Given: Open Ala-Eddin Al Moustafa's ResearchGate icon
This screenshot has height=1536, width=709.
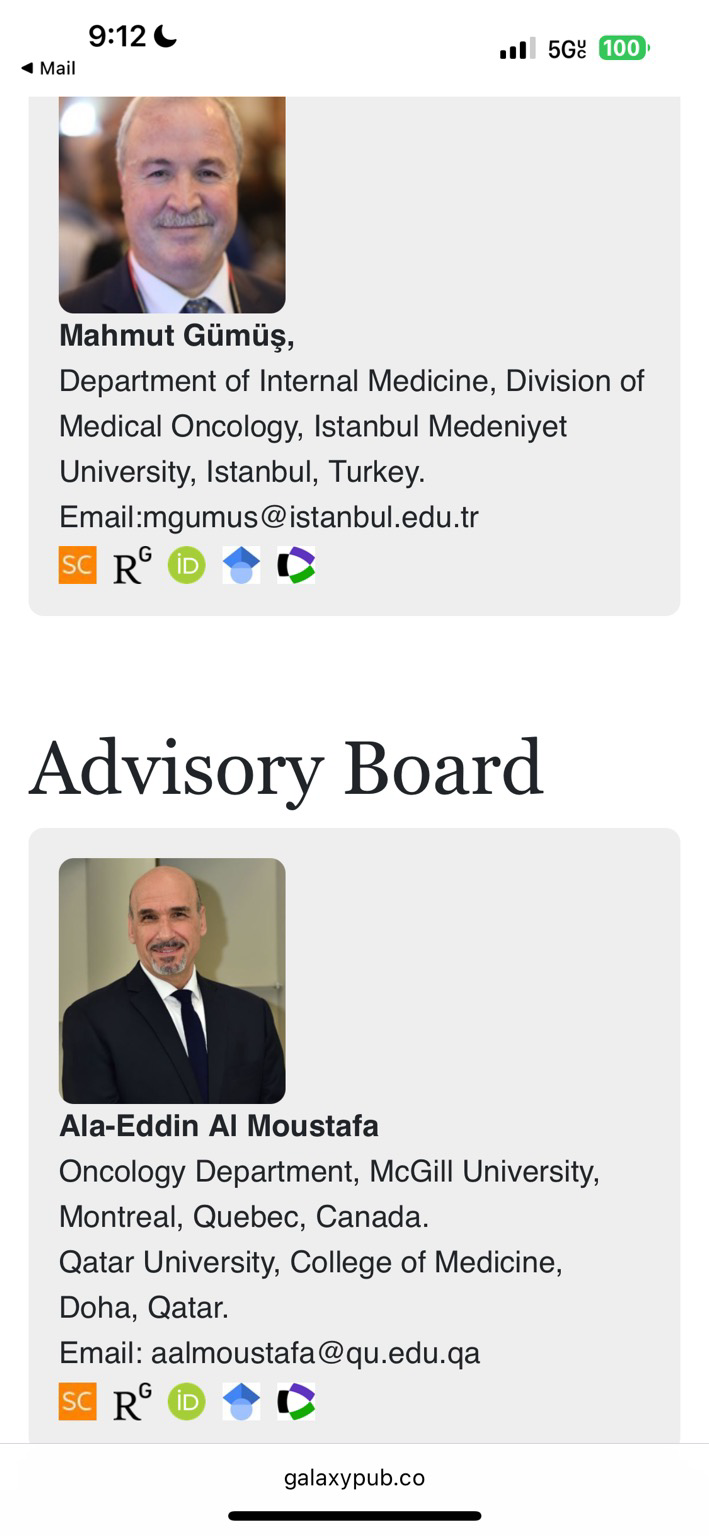Looking at the screenshot, I should point(132,1402).
